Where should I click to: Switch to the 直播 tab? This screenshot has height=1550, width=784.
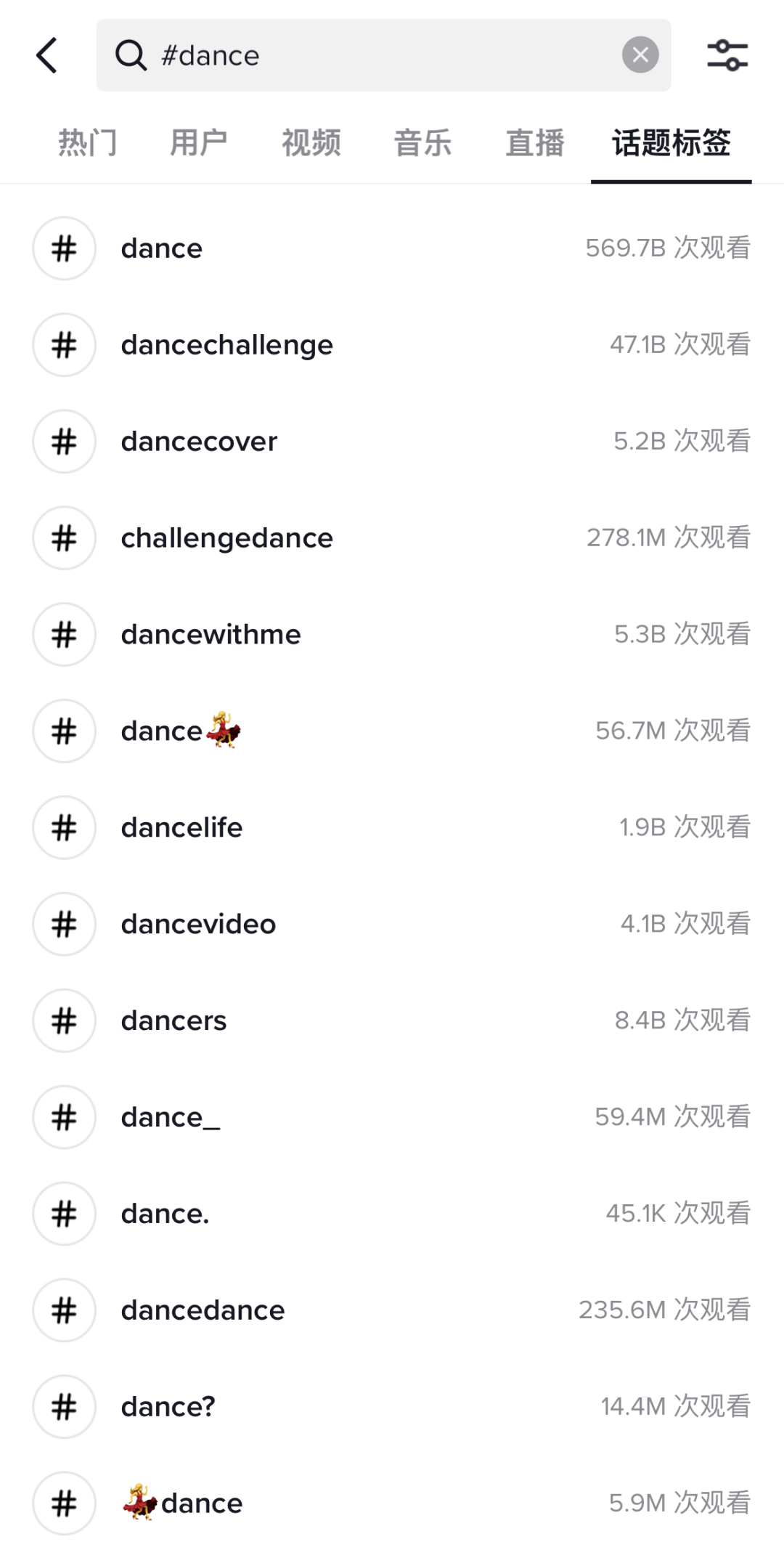(x=534, y=142)
